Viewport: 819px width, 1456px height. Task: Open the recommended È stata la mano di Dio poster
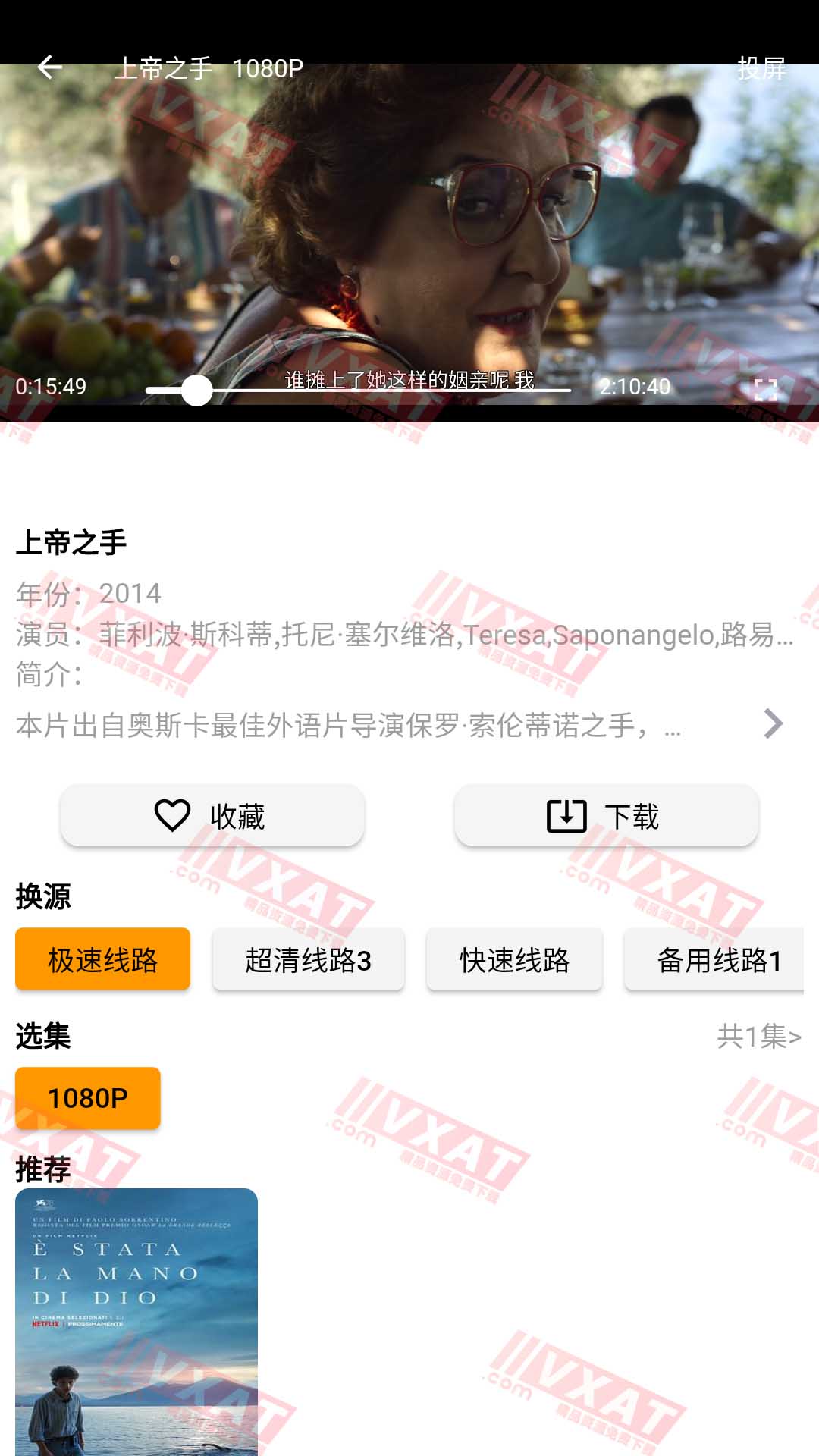136,1319
